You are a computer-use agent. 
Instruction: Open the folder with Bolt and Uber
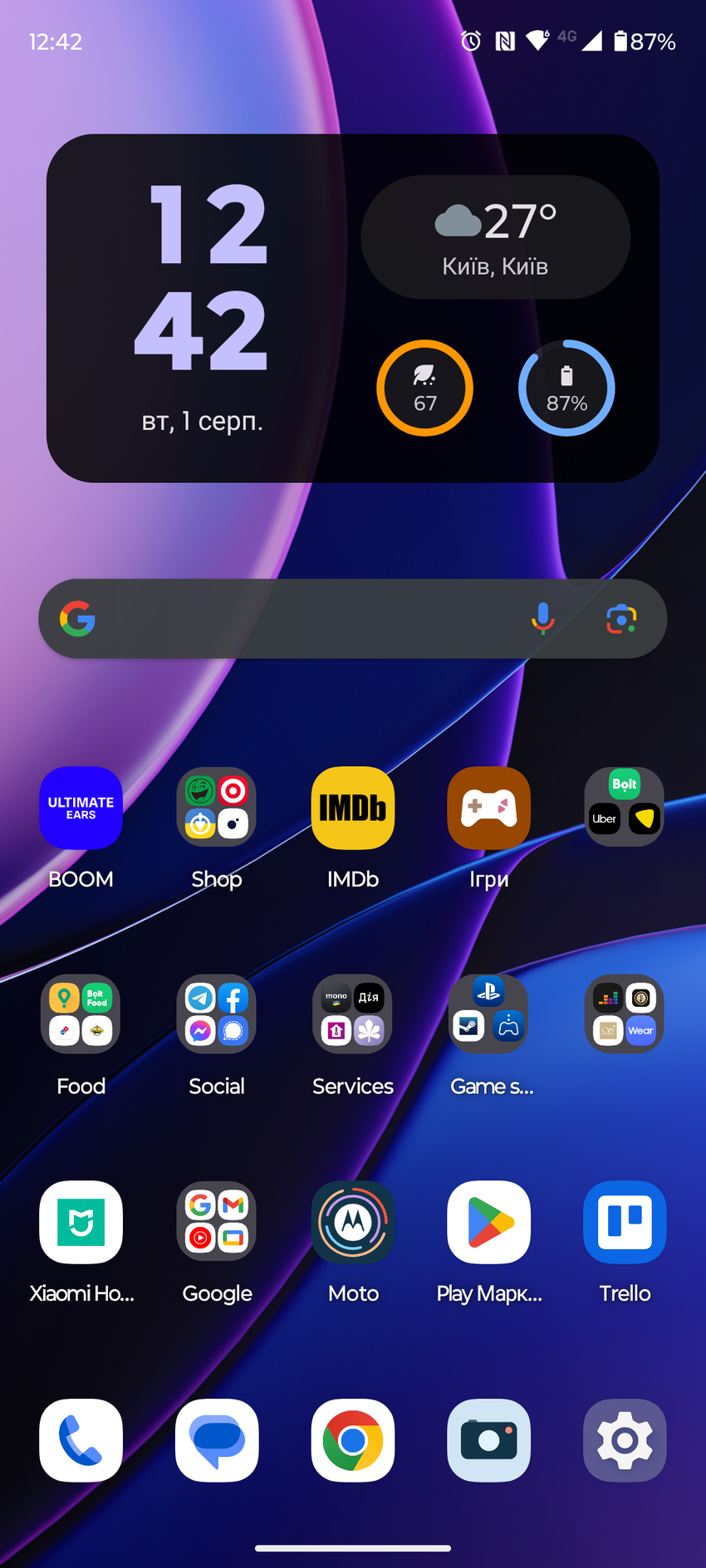625,807
